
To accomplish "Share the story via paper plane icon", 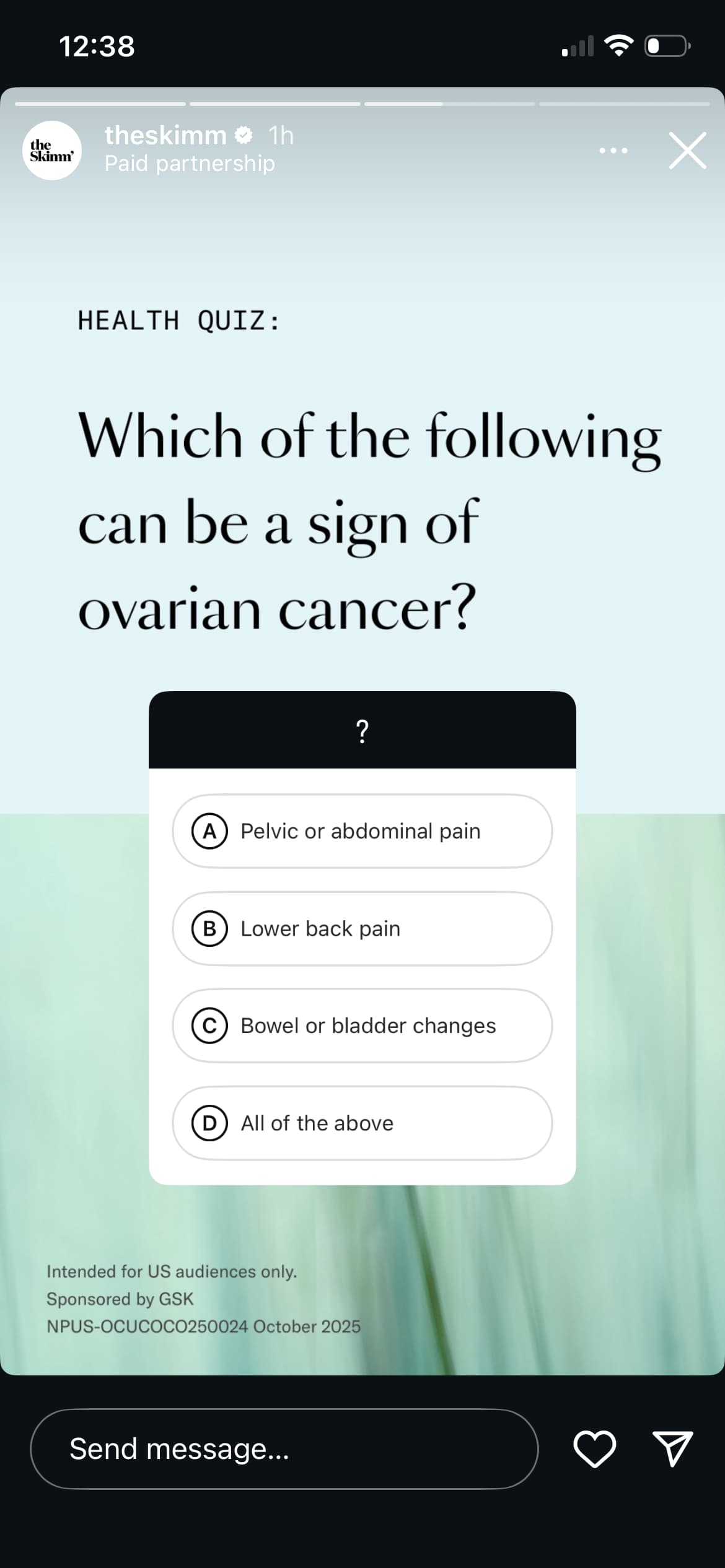I will (x=672, y=1449).
